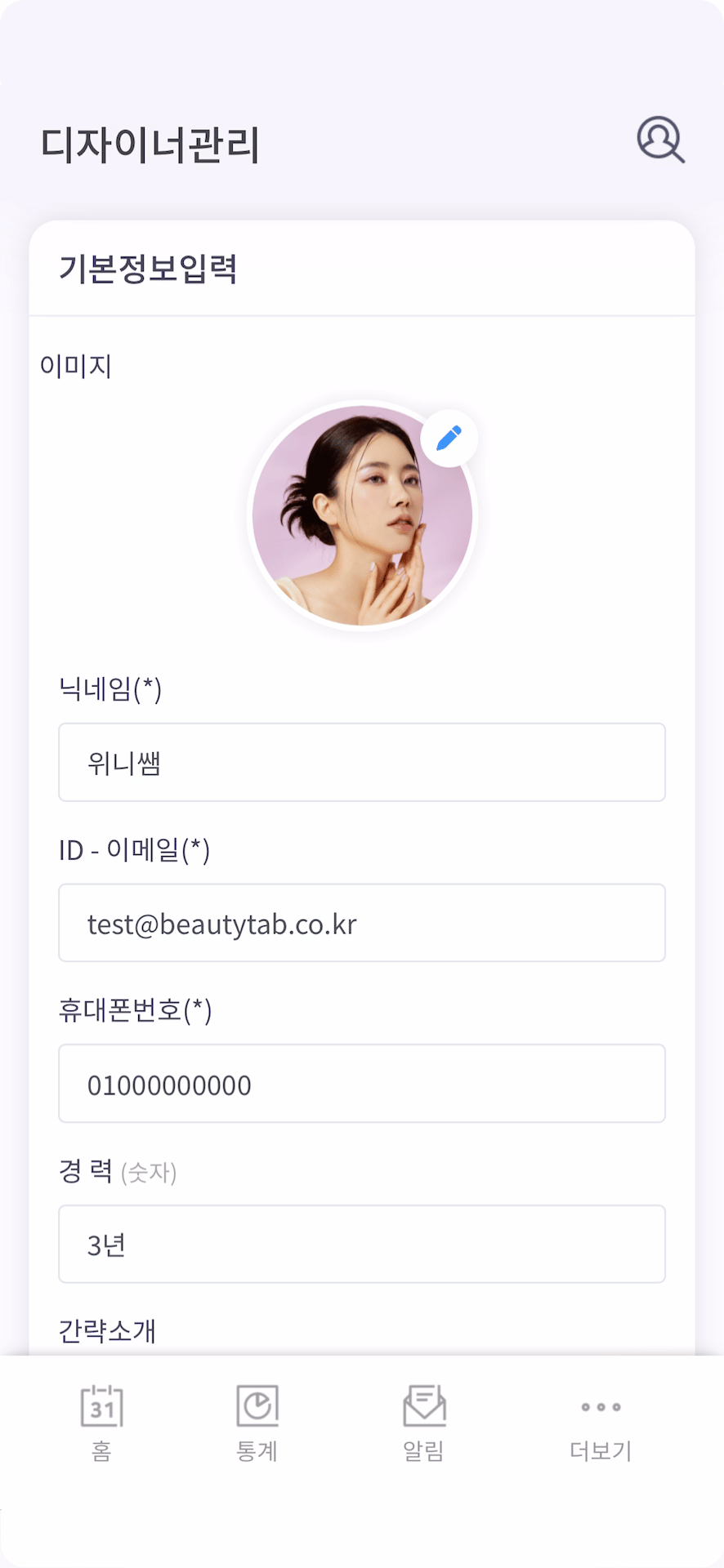Go to the 홈 tab

[x=101, y=1423]
